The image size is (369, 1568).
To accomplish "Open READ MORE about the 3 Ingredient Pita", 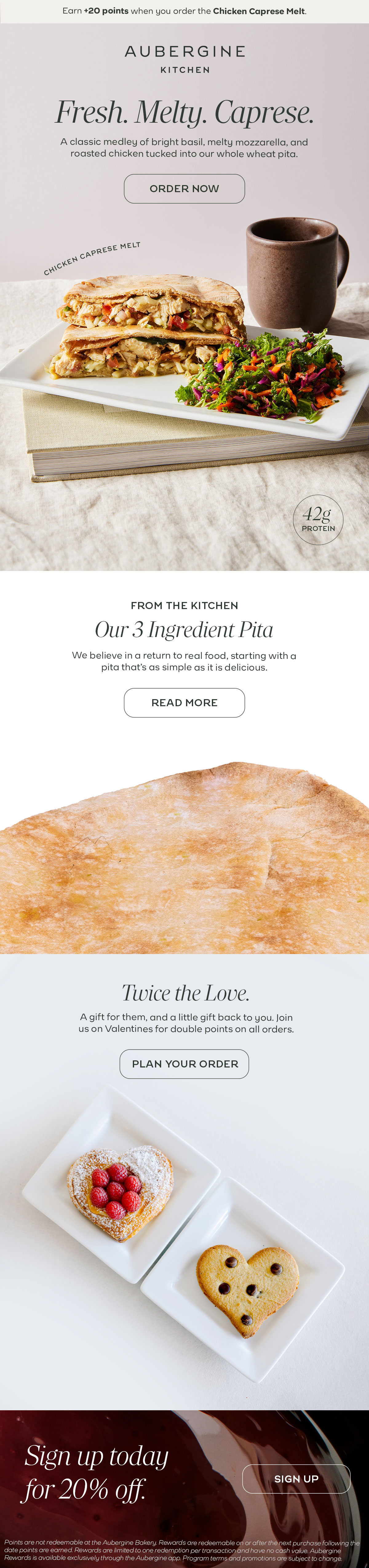I will 184,703.
